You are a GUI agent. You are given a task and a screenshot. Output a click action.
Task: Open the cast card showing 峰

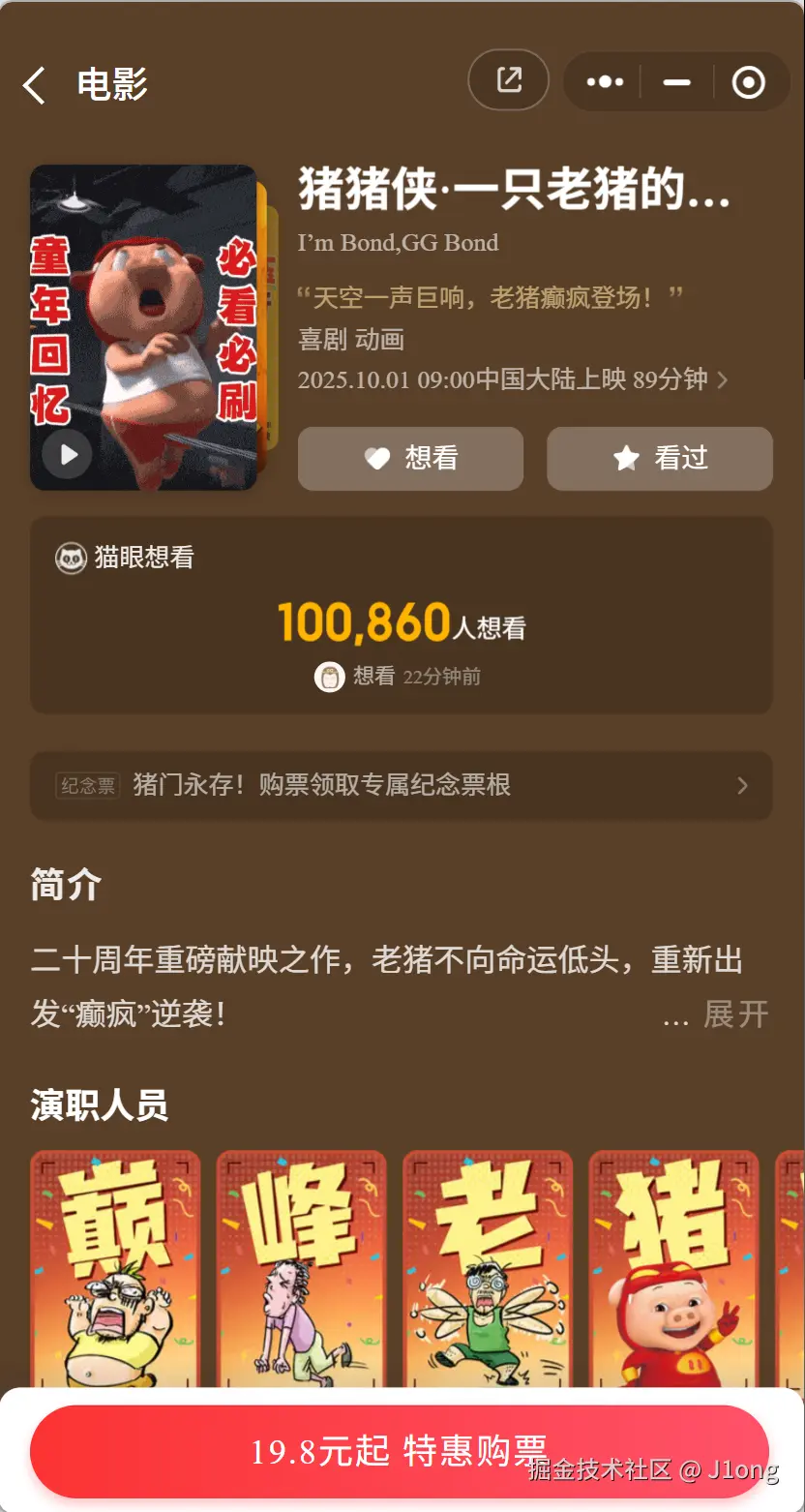(301, 1268)
